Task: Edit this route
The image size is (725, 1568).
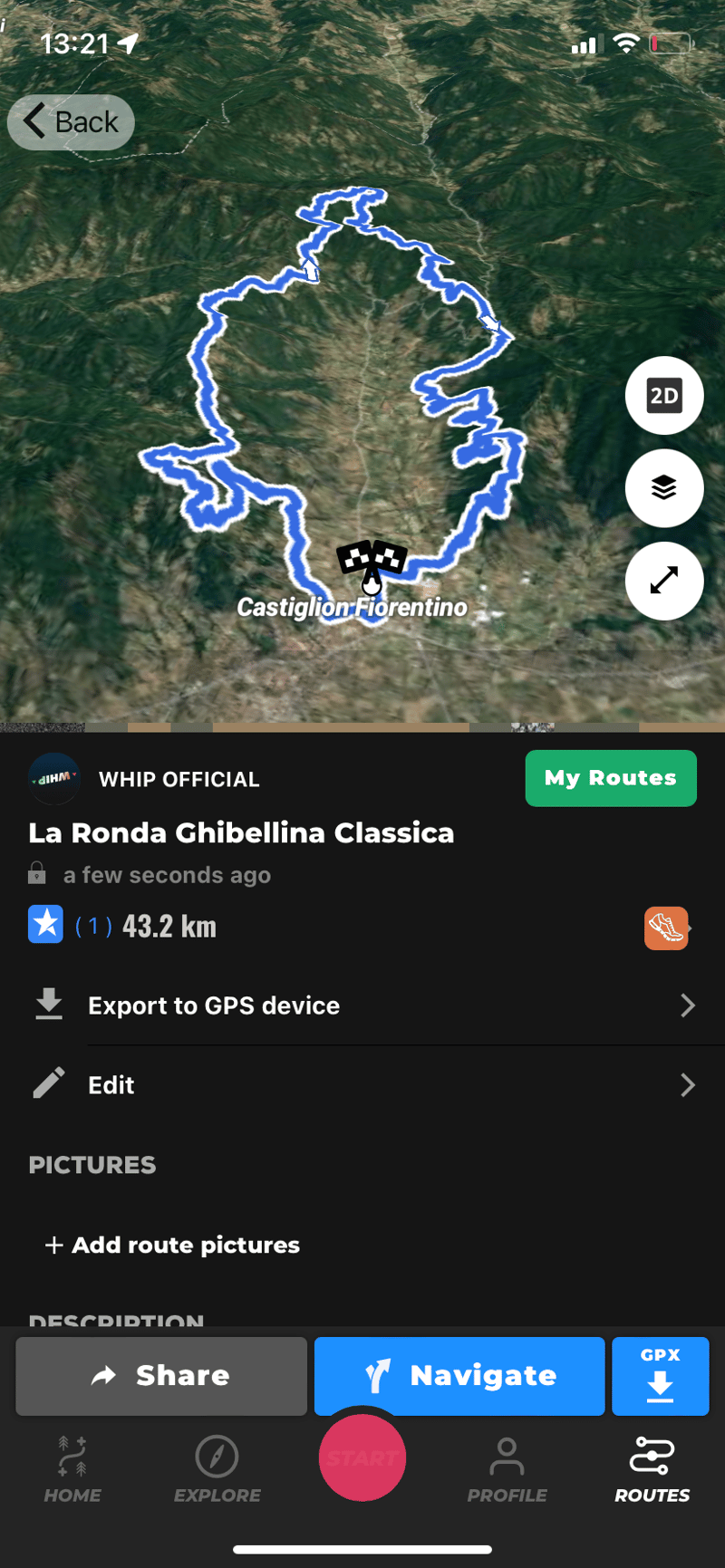Action: point(362,1085)
